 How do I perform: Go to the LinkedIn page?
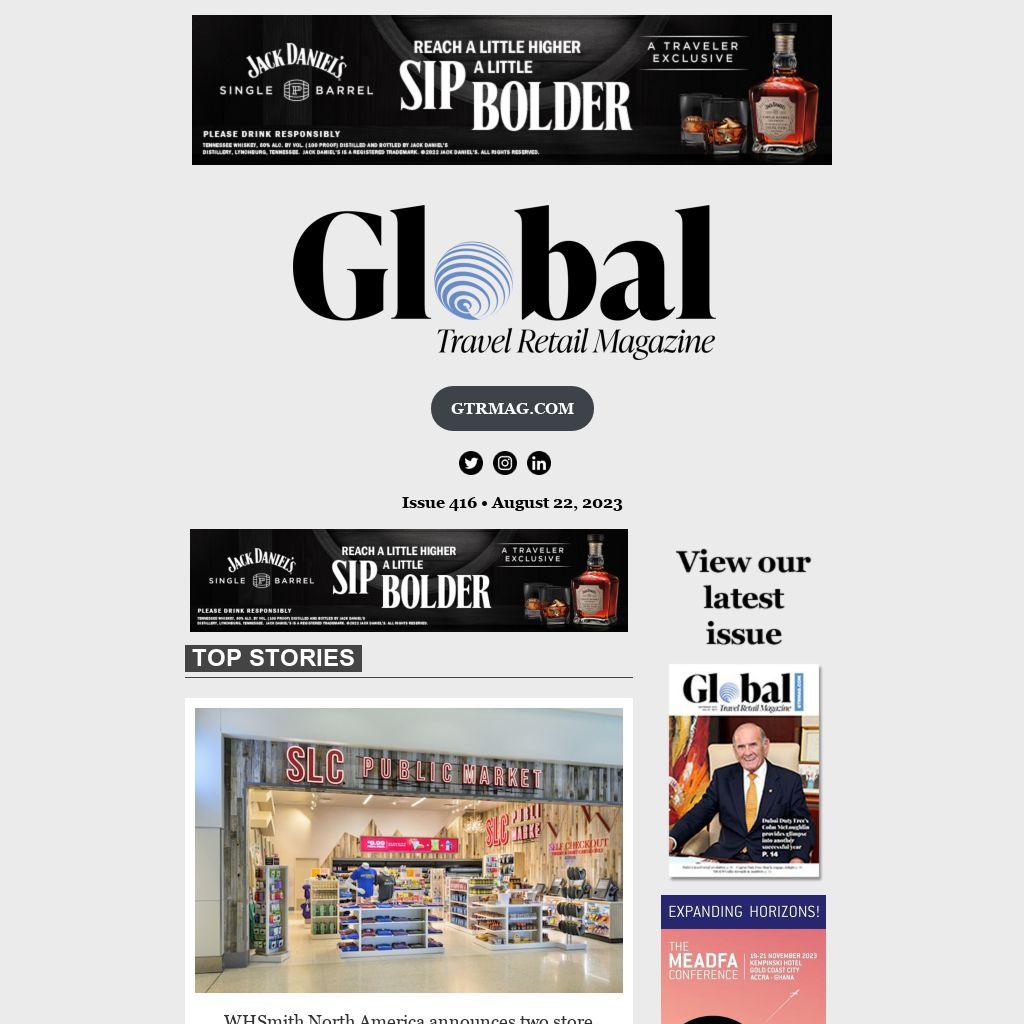(x=539, y=463)
